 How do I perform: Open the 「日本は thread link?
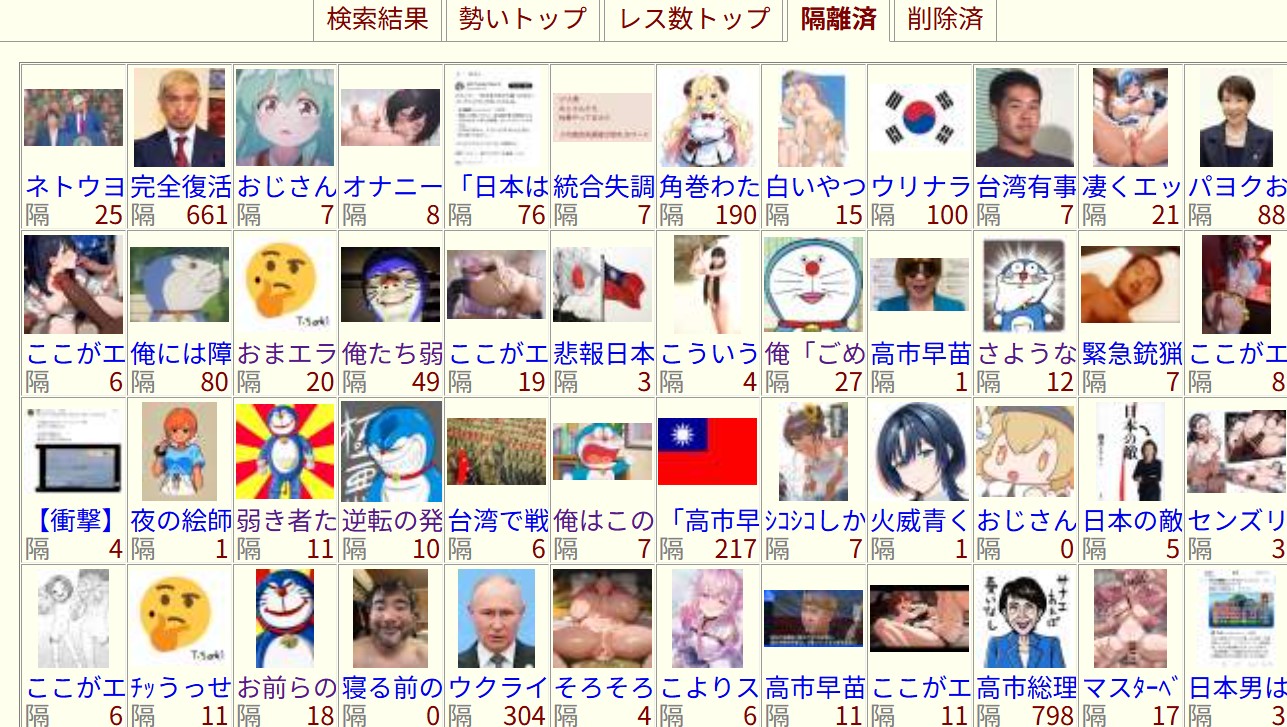[x=498, y=186]
